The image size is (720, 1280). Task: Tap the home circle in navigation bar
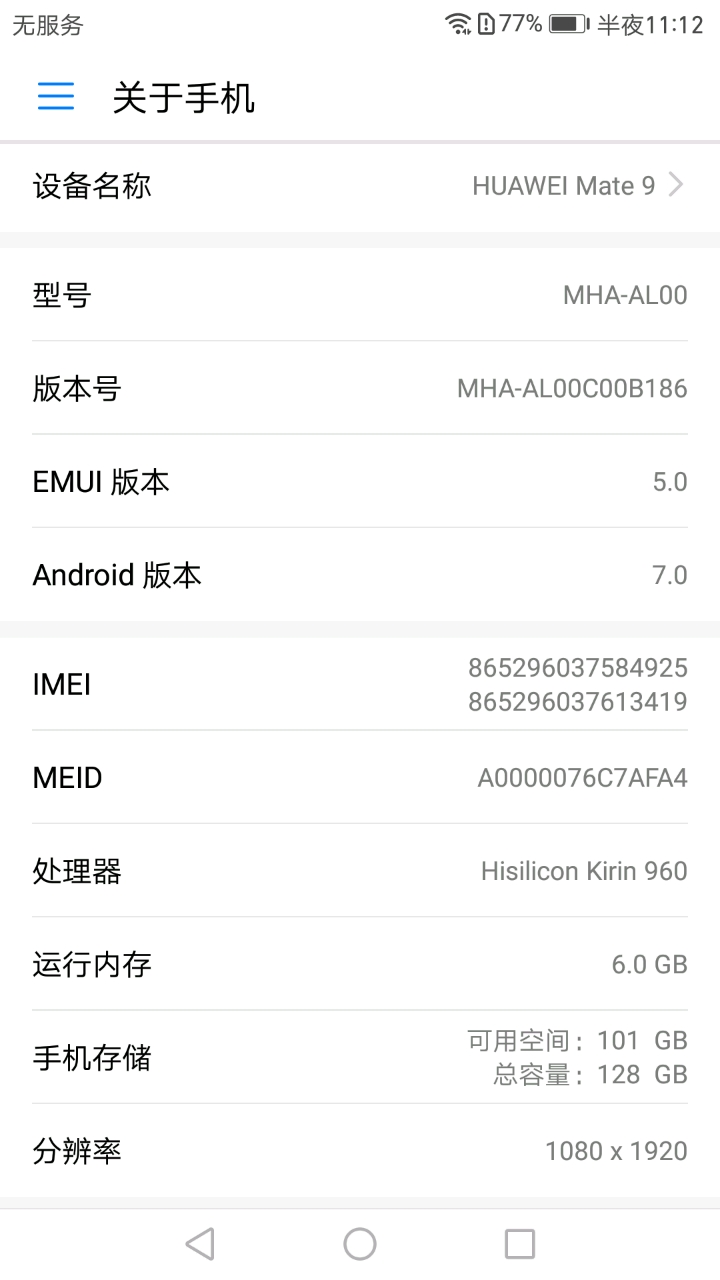[x=360, y=1244]
